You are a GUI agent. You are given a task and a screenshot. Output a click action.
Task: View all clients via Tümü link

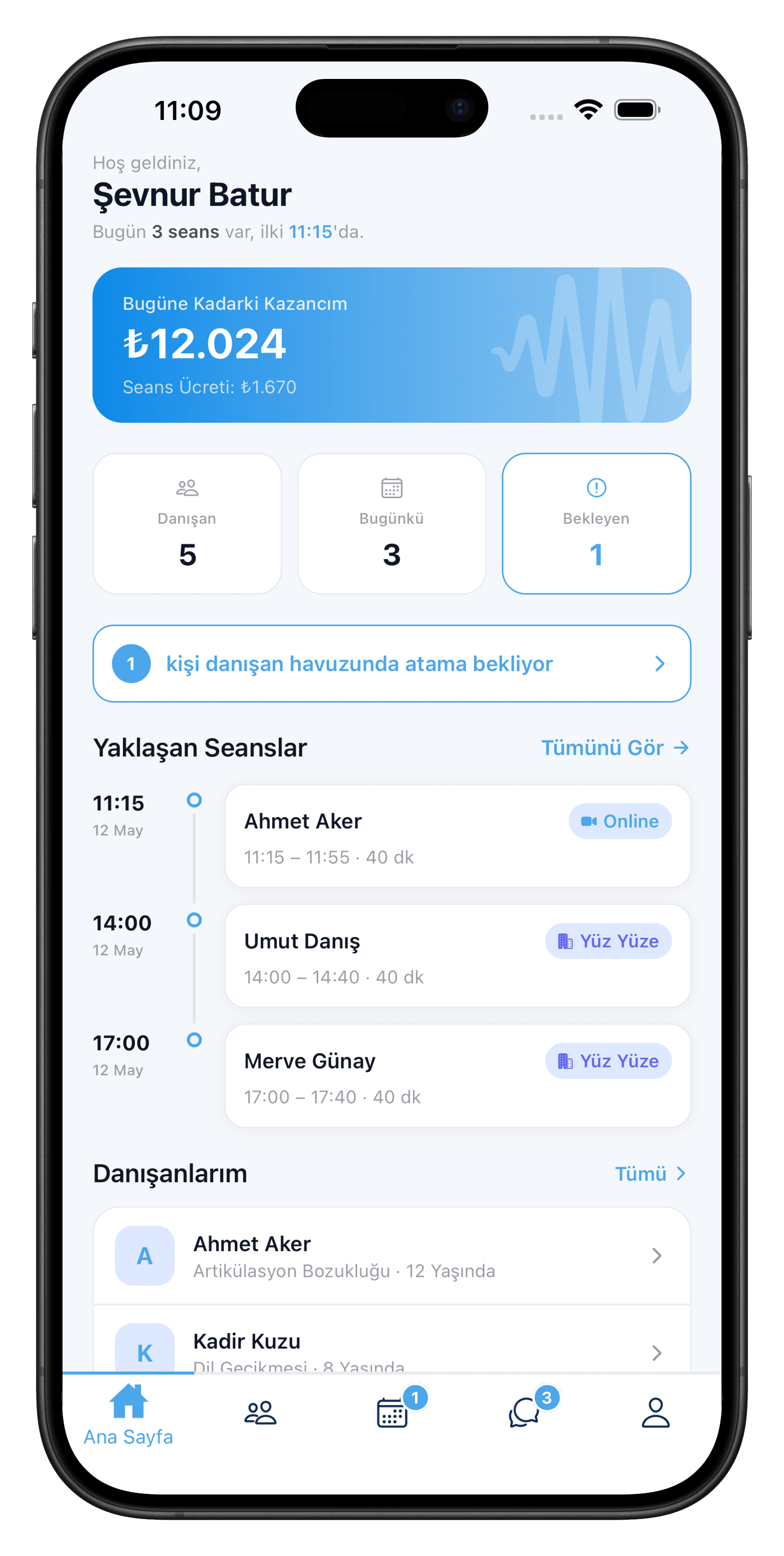[x=650, y=1174]
